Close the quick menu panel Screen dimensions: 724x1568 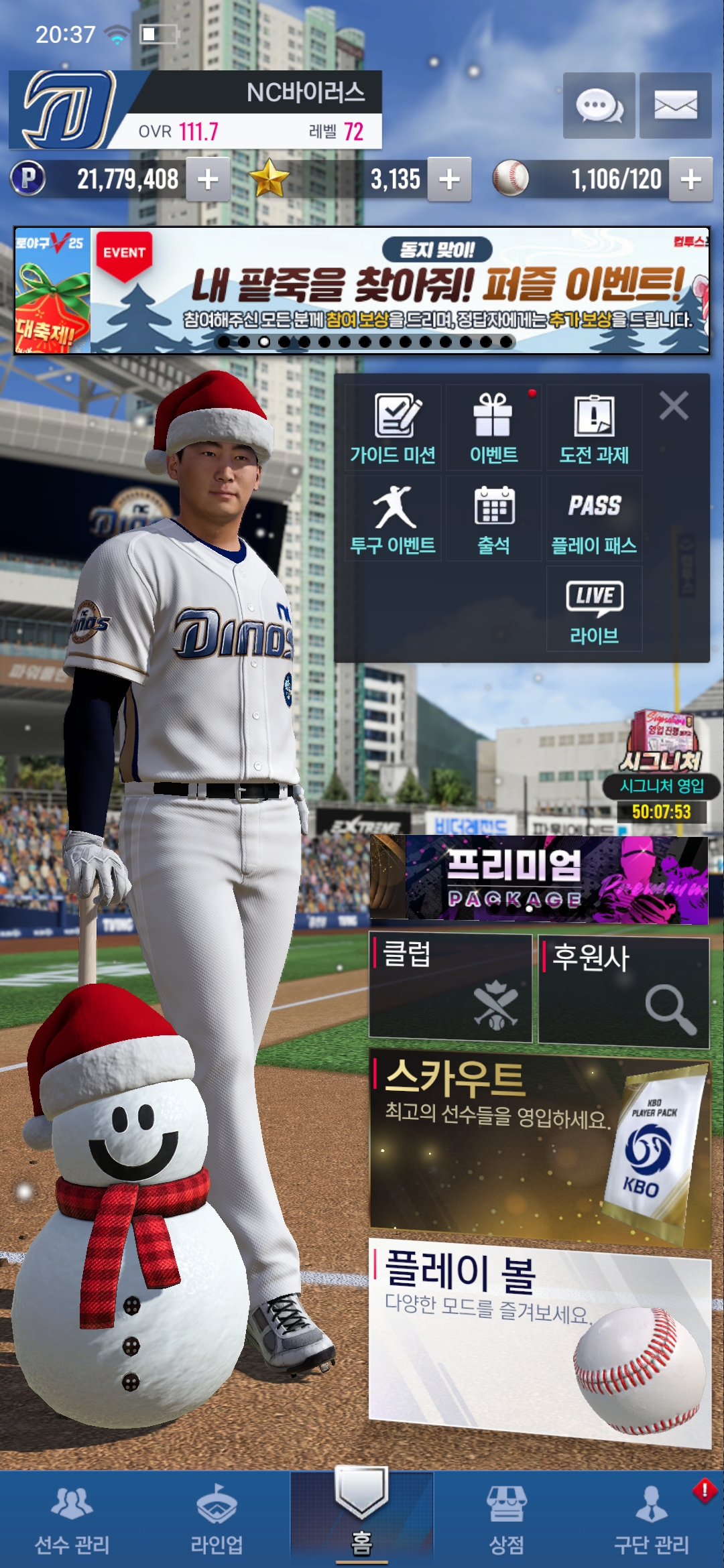pos(673,406)
